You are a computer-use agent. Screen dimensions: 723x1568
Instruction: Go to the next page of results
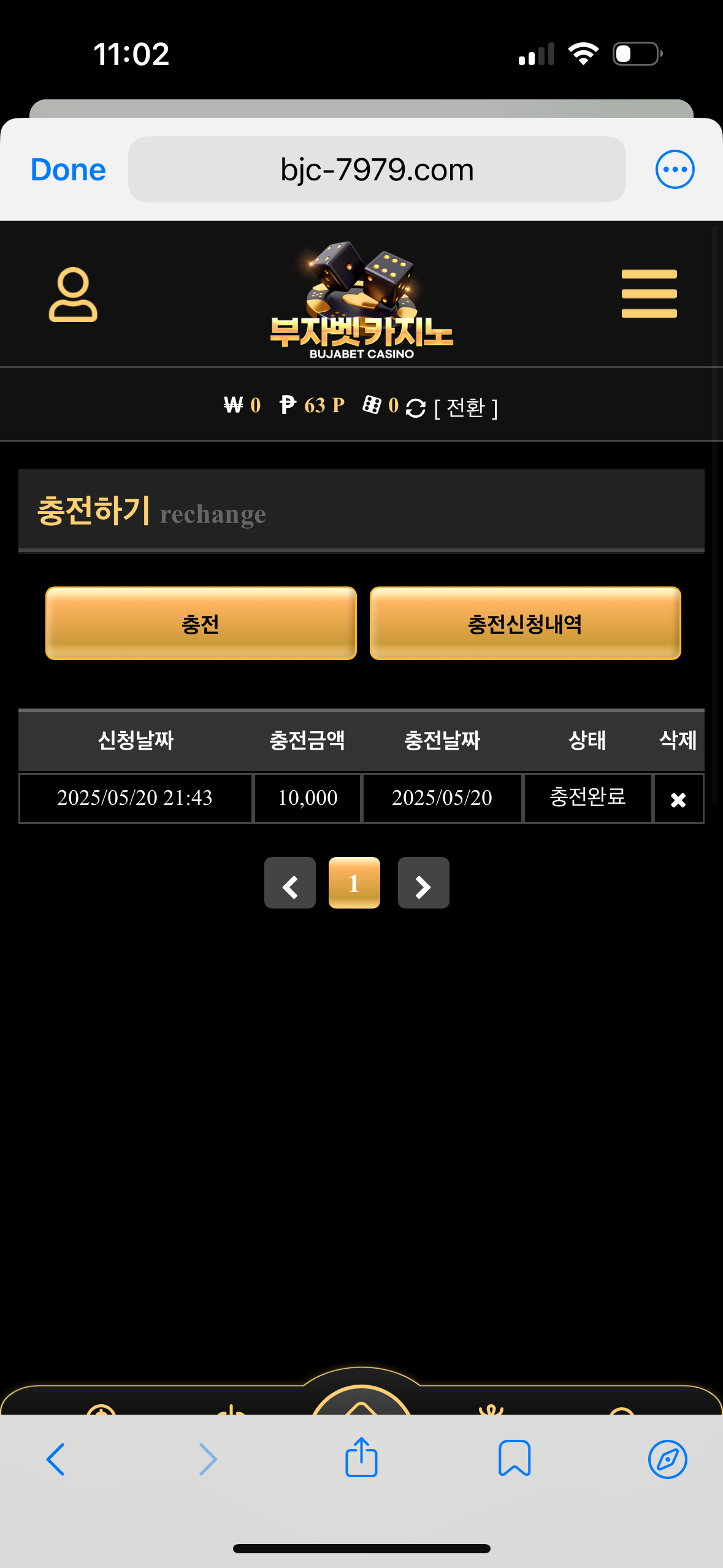pyautogui.click(x=423, y=883)
